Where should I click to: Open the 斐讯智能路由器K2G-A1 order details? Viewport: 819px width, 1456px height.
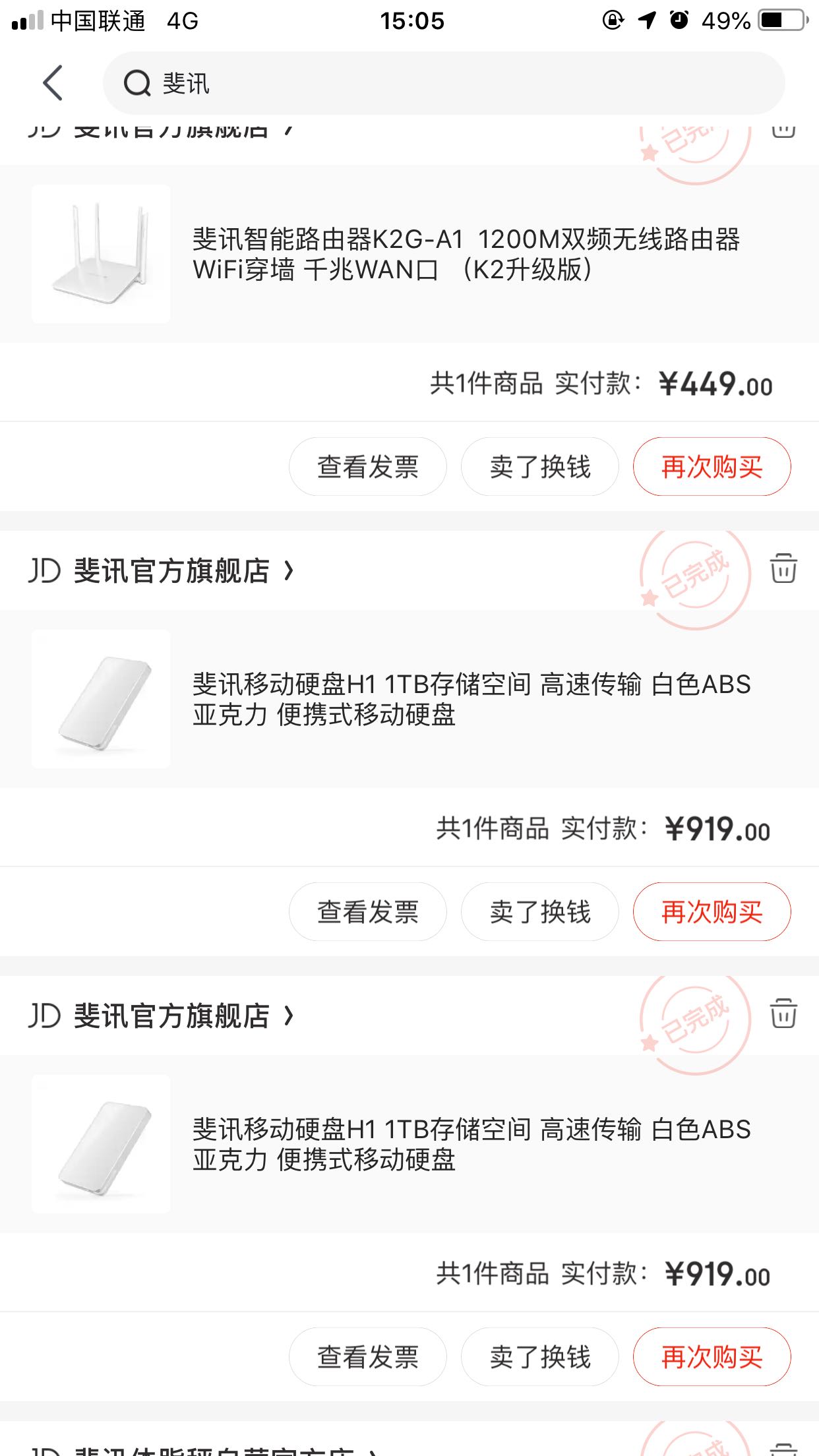coord(466,255)
